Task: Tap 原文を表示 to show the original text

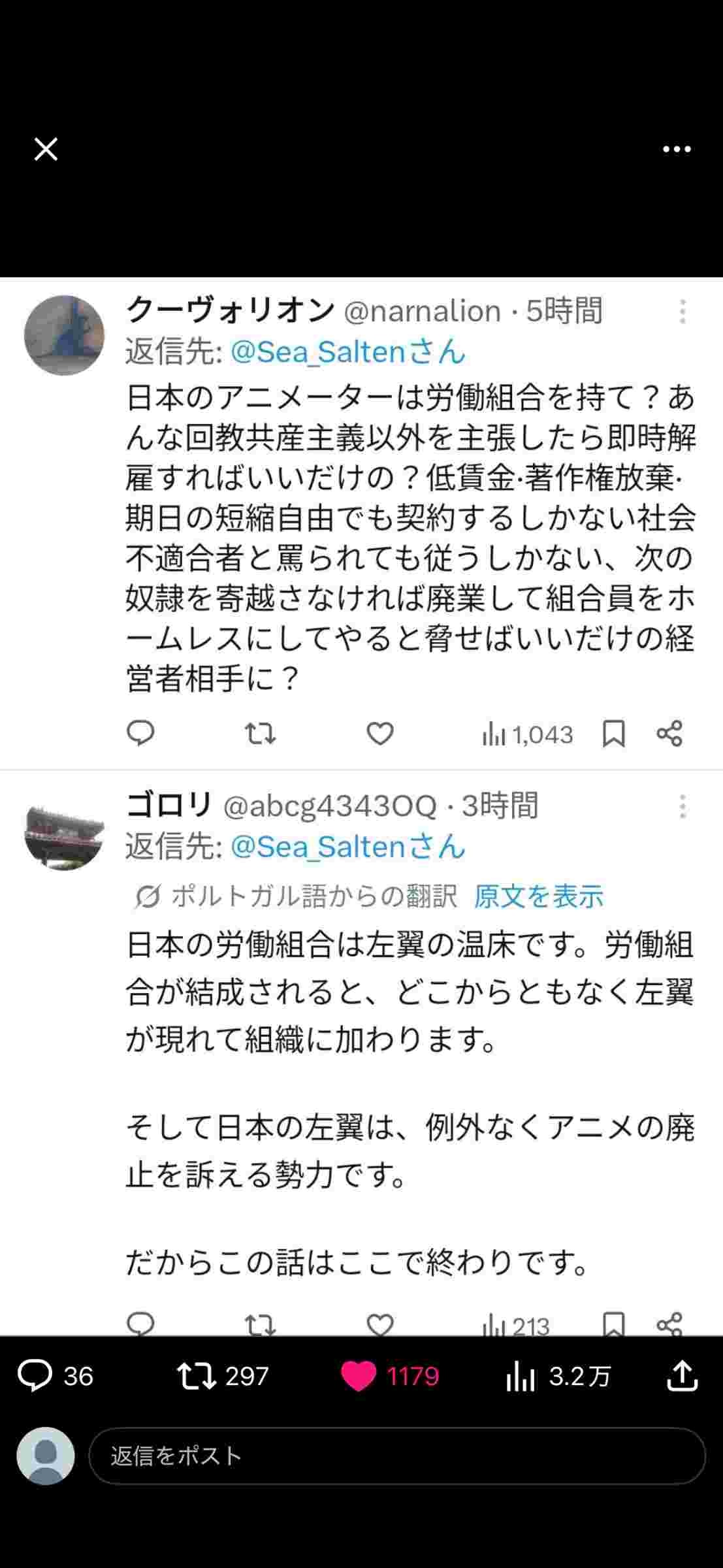Action: pos(538,896)
